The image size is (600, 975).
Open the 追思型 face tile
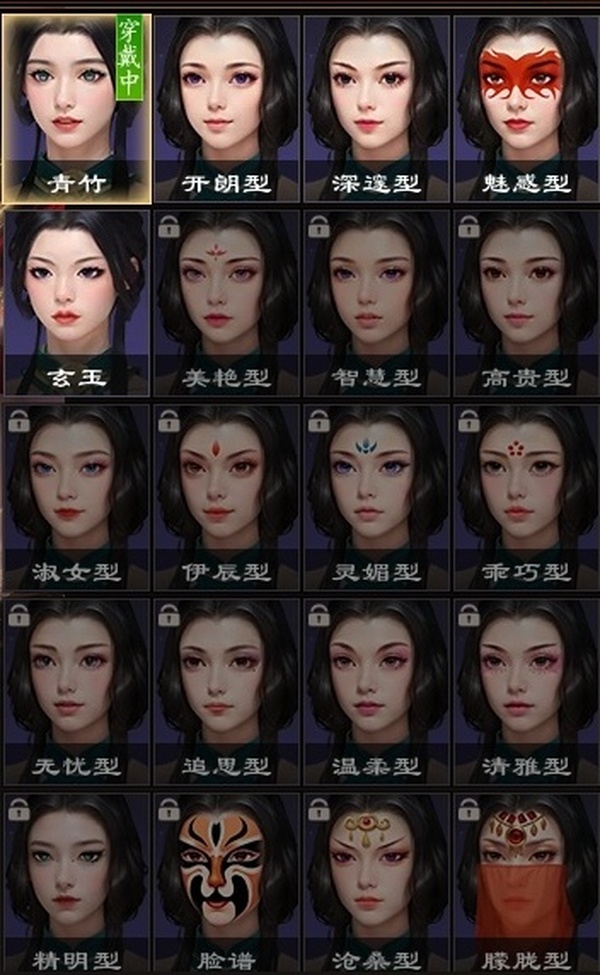coord(226,691)
